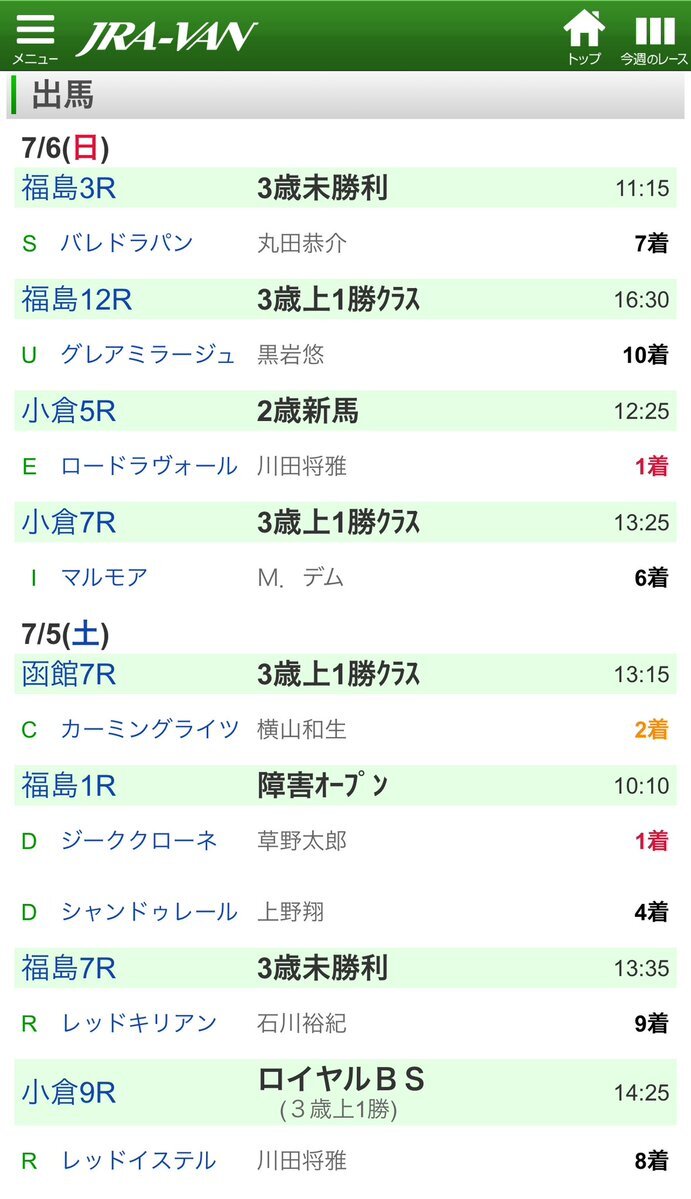Viewport: 691px width, 1199px height.
Task: Open horse カーミングライツ details
Action: click(x=150, y=729)
